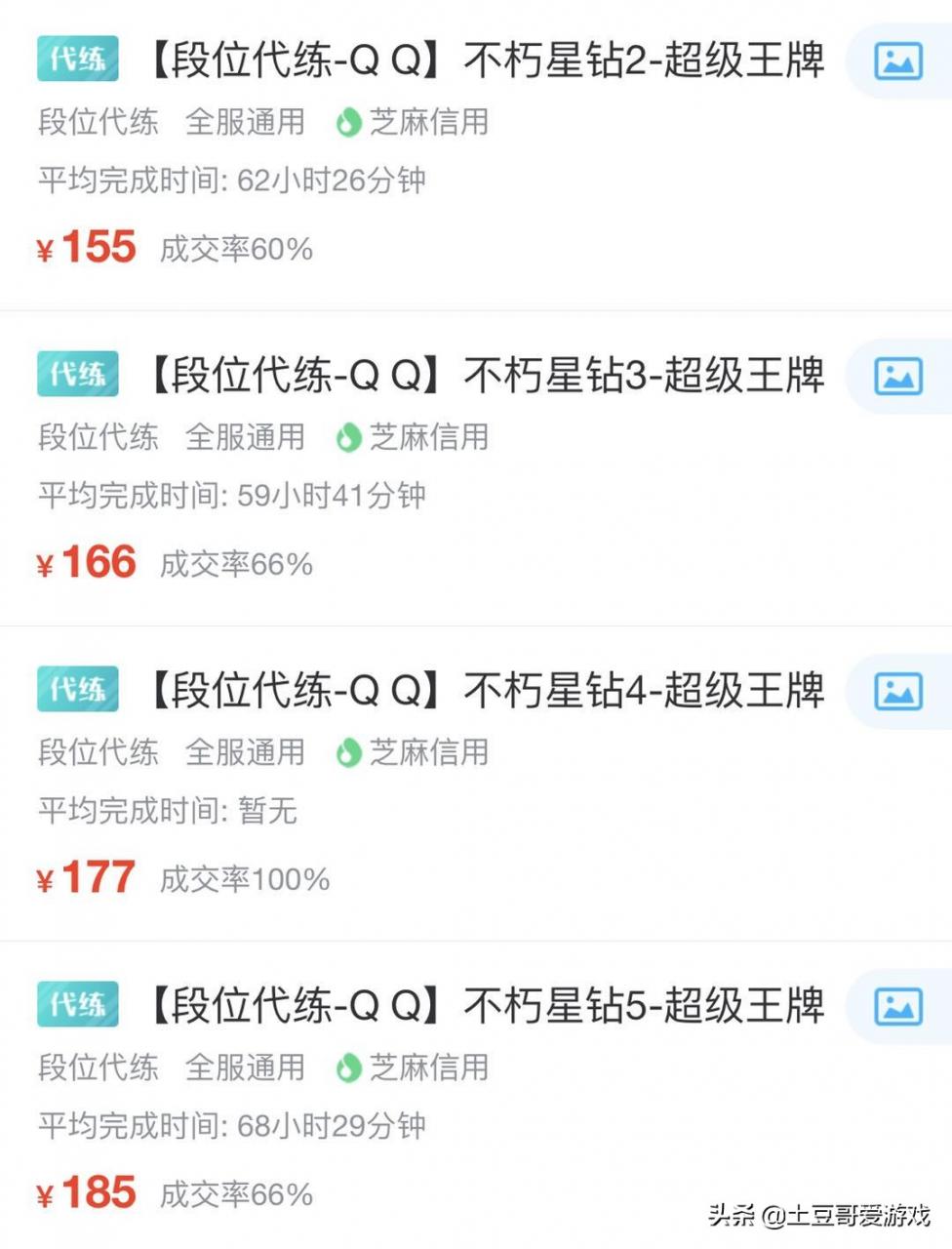Select the 段位代练 tag under 不朽星钻3
The image size is (952, 1249).
click(x=98, y=437)
